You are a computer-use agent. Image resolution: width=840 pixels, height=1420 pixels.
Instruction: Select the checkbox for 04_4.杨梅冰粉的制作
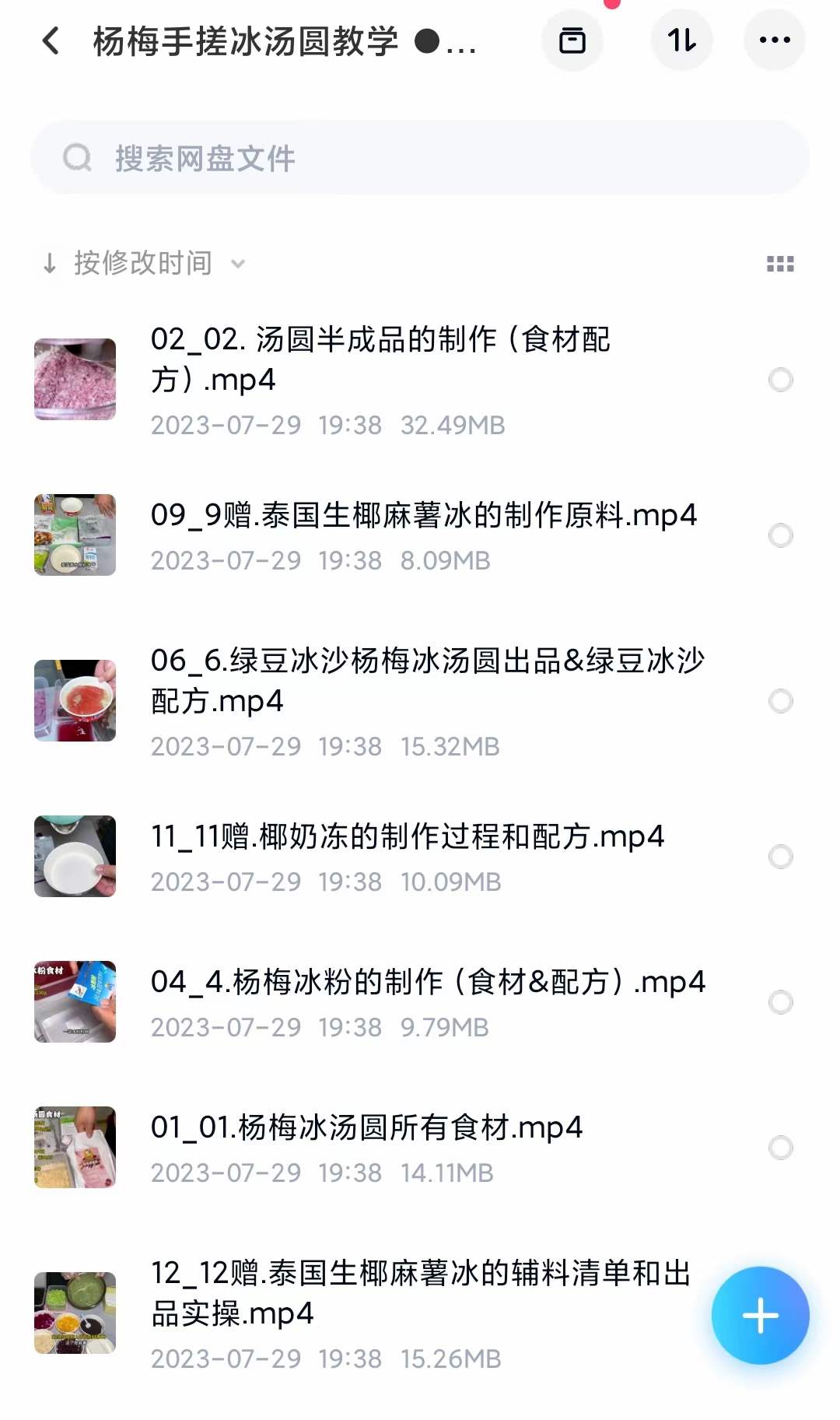click(x=780, y=1002)
